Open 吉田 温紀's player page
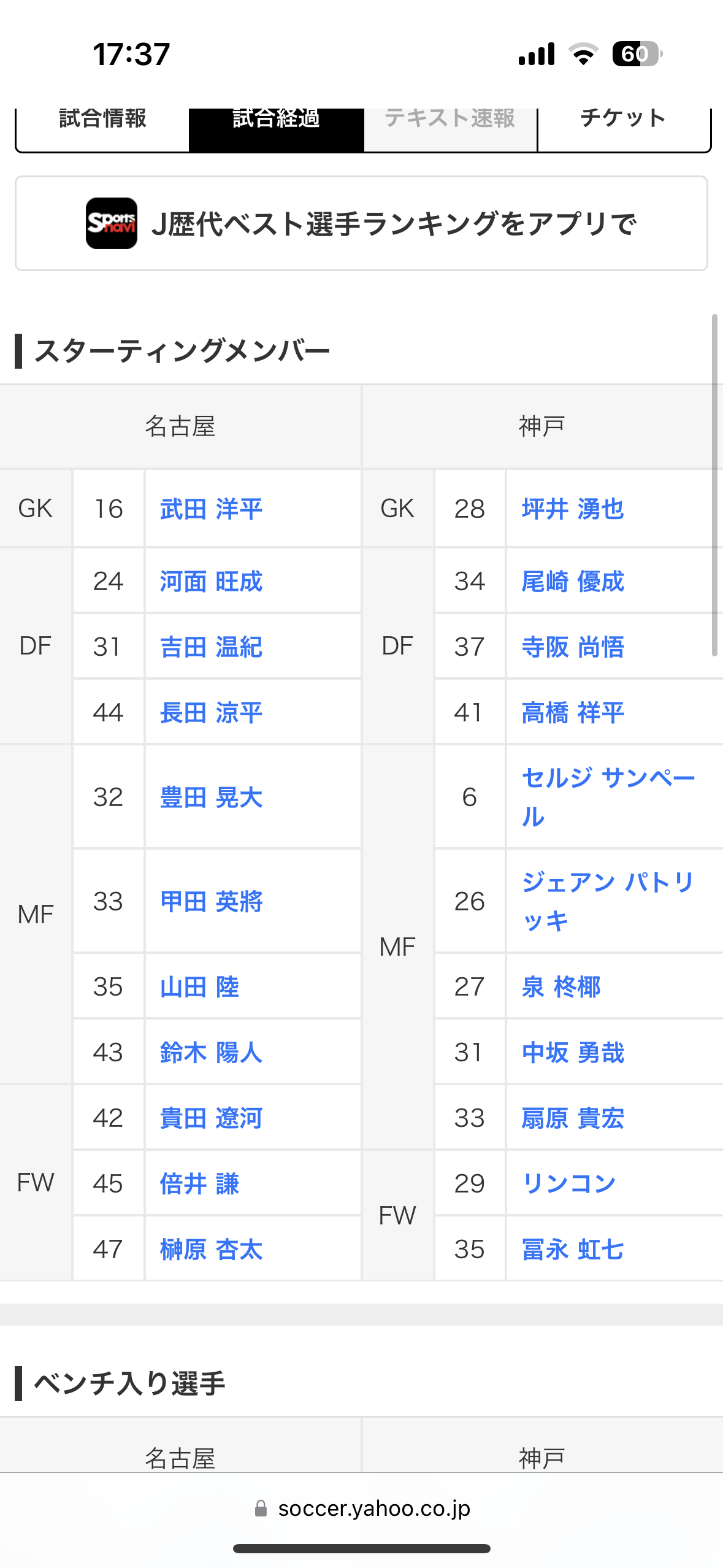This screenshot has height=1568, width=723. (211, 647)
